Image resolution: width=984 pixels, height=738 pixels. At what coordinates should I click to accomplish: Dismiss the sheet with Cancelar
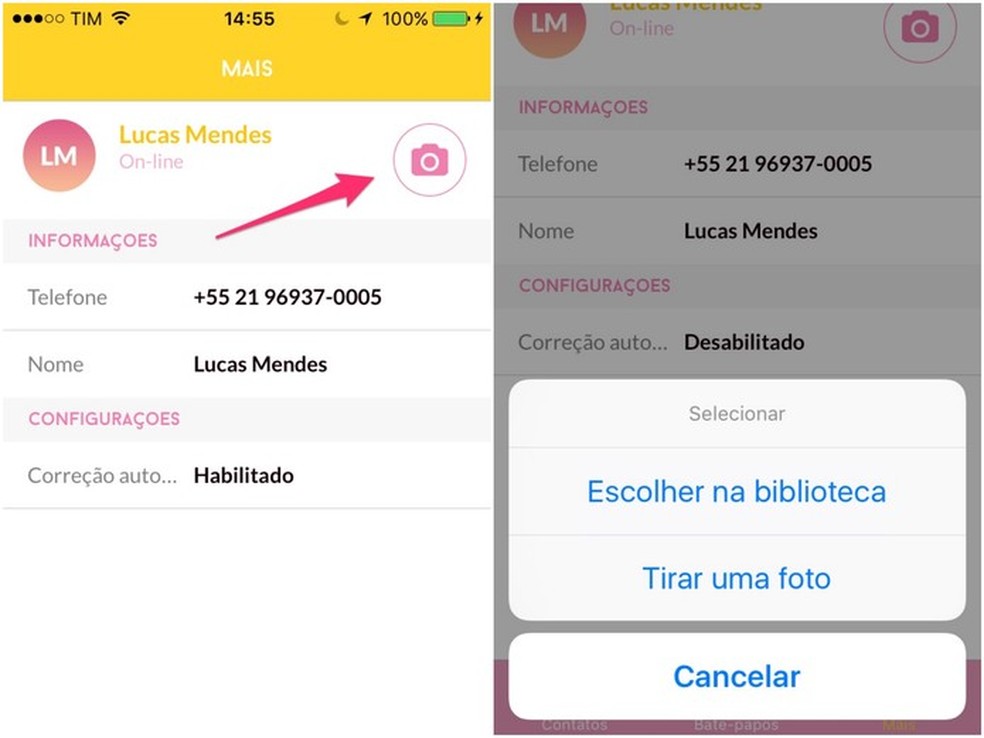[x=736, y=676]
